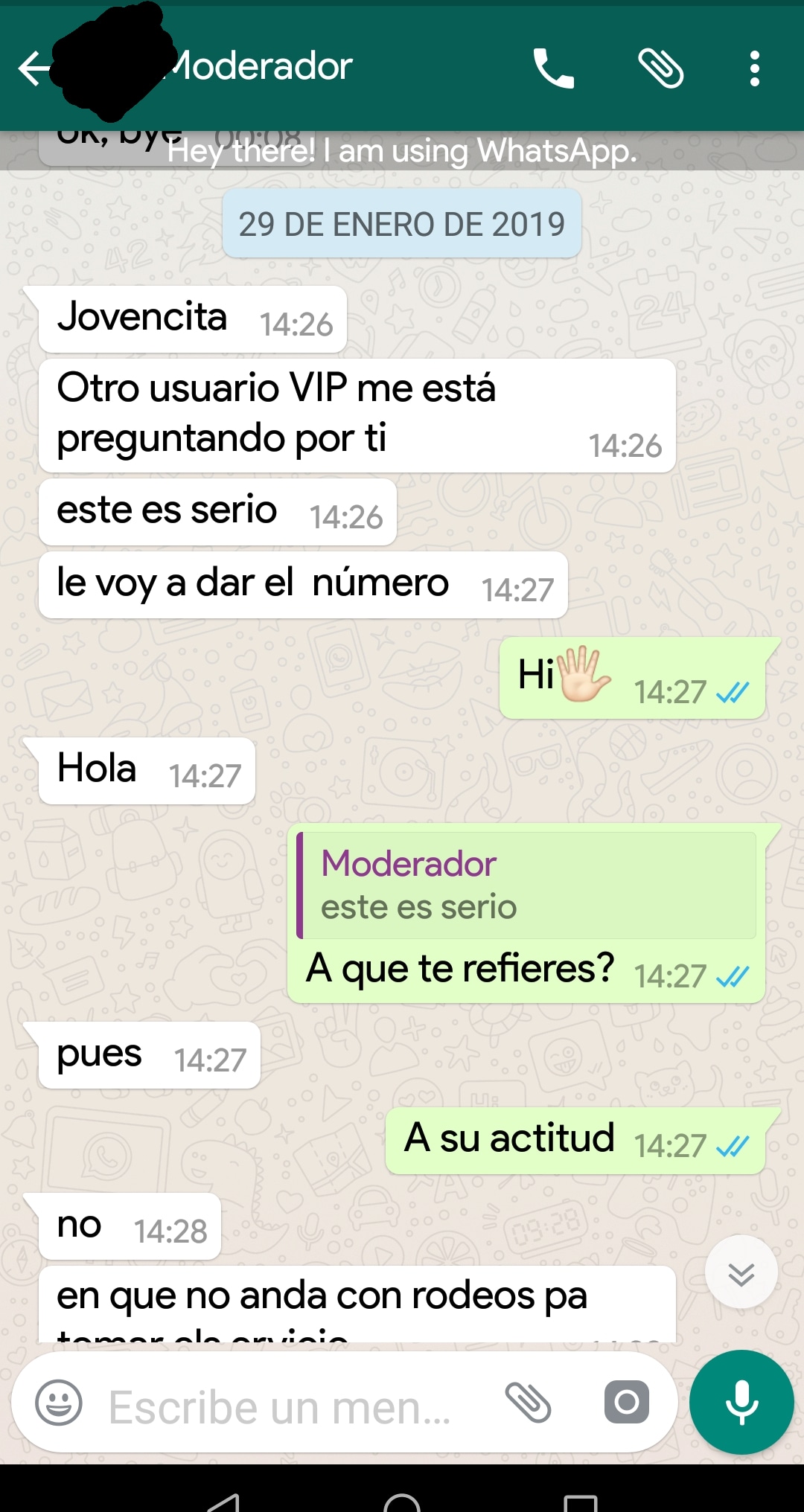This screenshot has height=1512, width=804.
Task: Open the camera from the message bar
Action: (626, 1403)
